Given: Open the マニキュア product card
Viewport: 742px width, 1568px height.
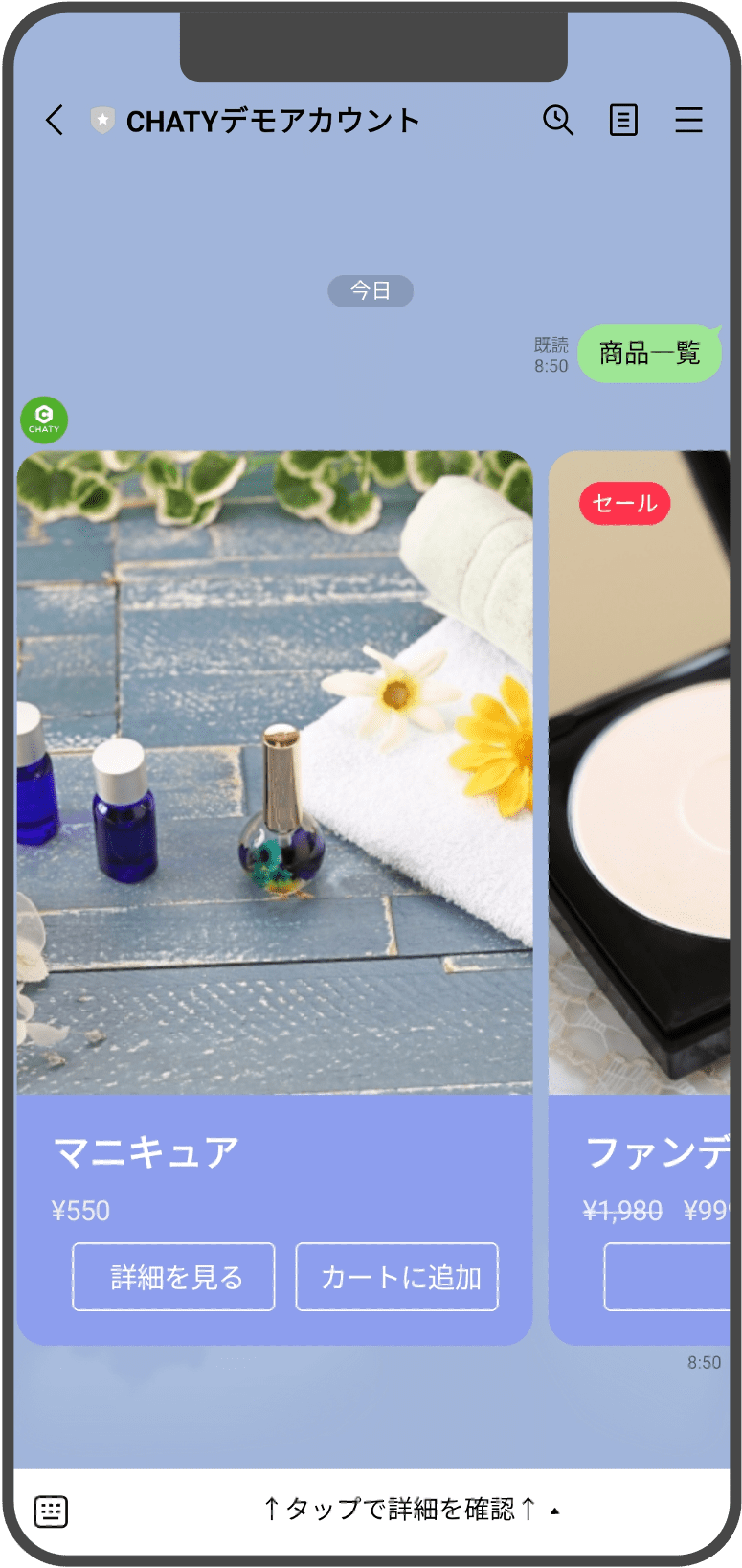Looking at the screenshot, I should coord(275,772).
